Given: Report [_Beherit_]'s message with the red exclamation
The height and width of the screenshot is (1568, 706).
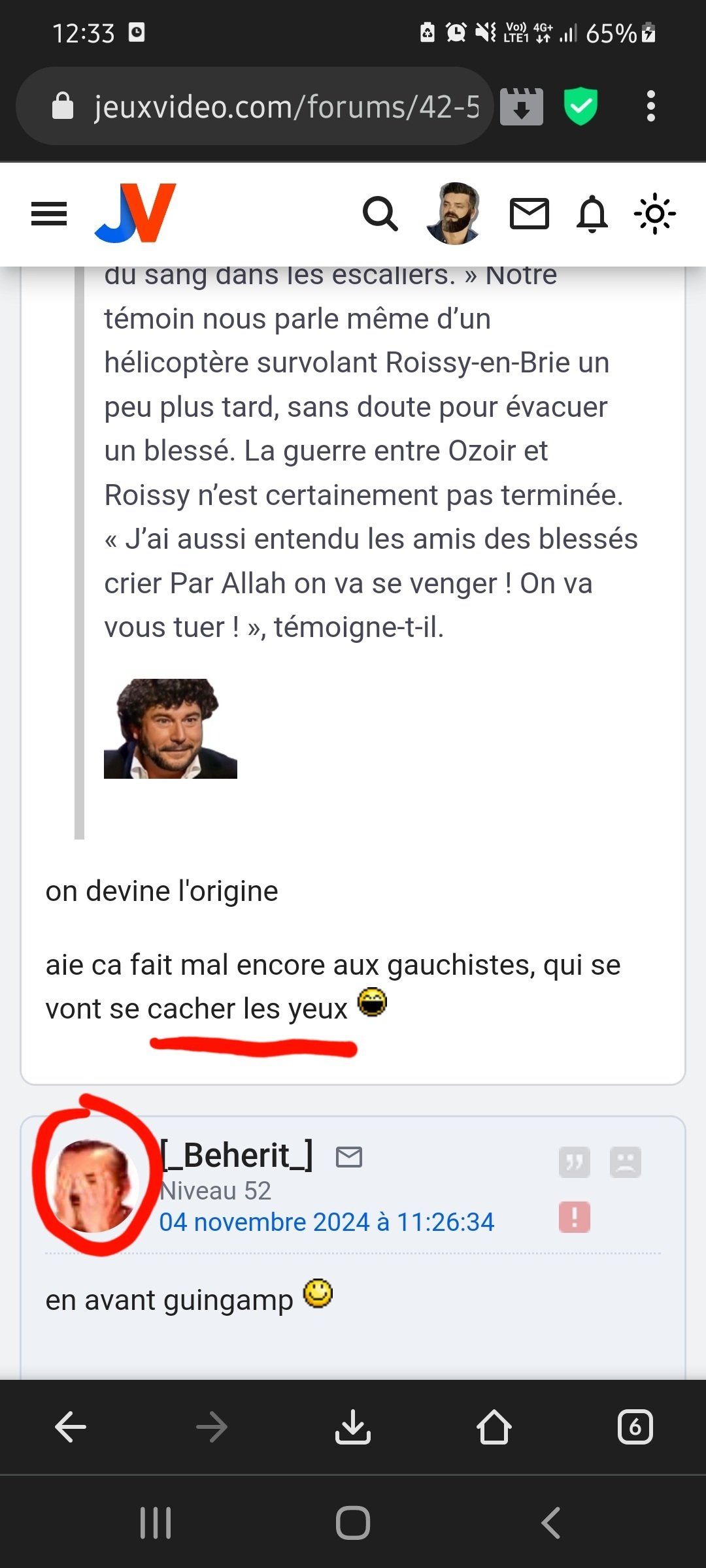Looking at the screenshot, I should pyautogui.click(x=575, y=1217).
